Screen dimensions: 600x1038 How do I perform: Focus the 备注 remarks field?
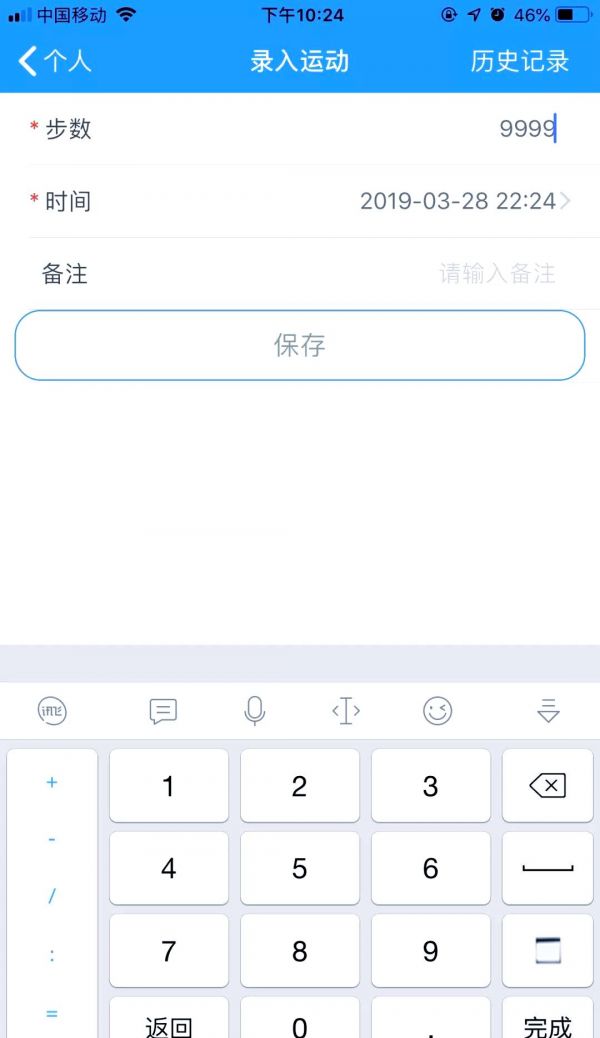[400, 273]
